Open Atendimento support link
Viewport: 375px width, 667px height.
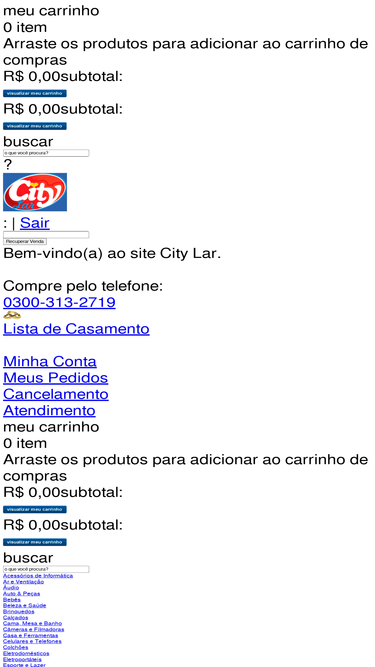coord(49,410)
